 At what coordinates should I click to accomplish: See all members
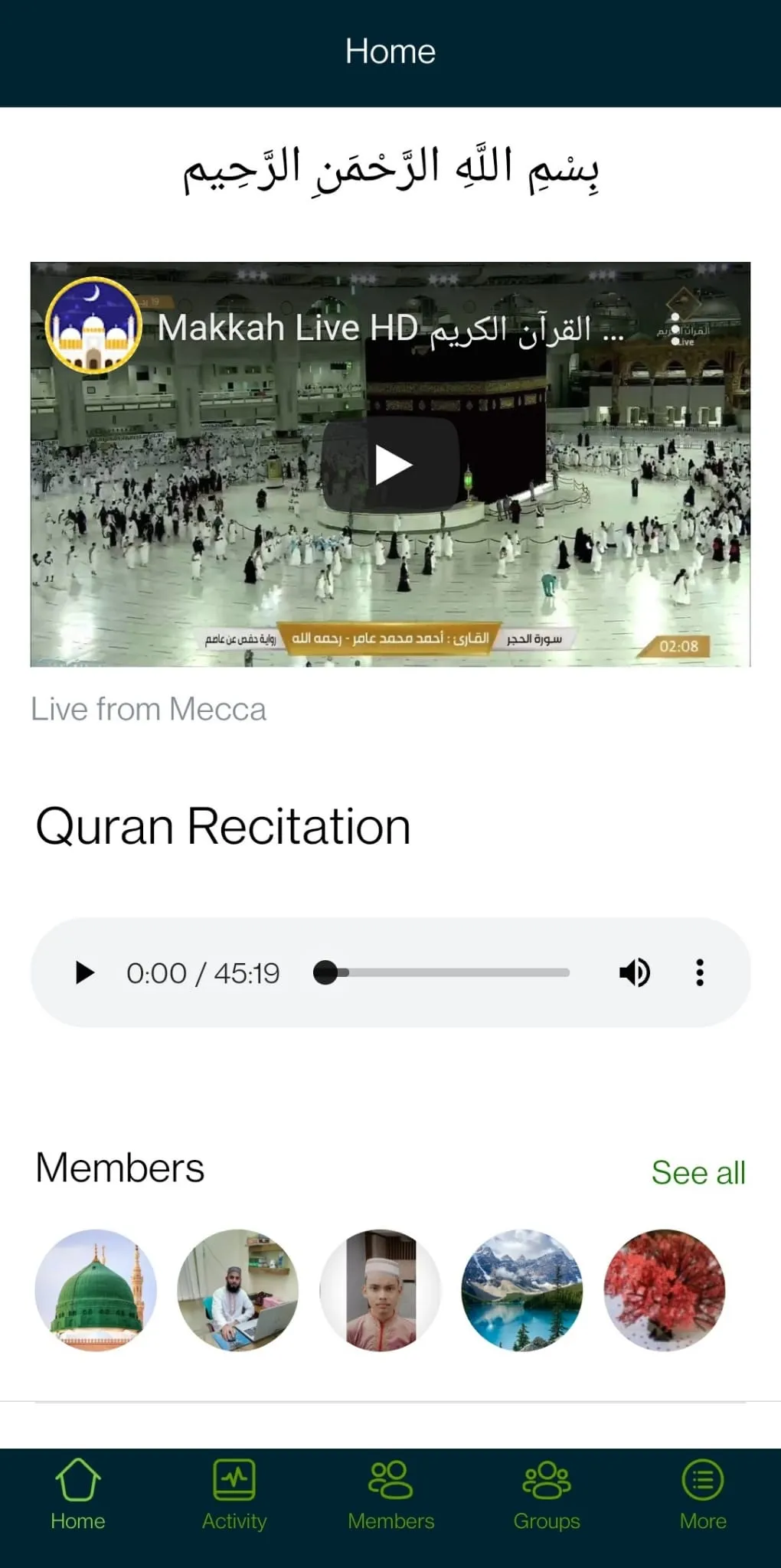(698, 1172)
